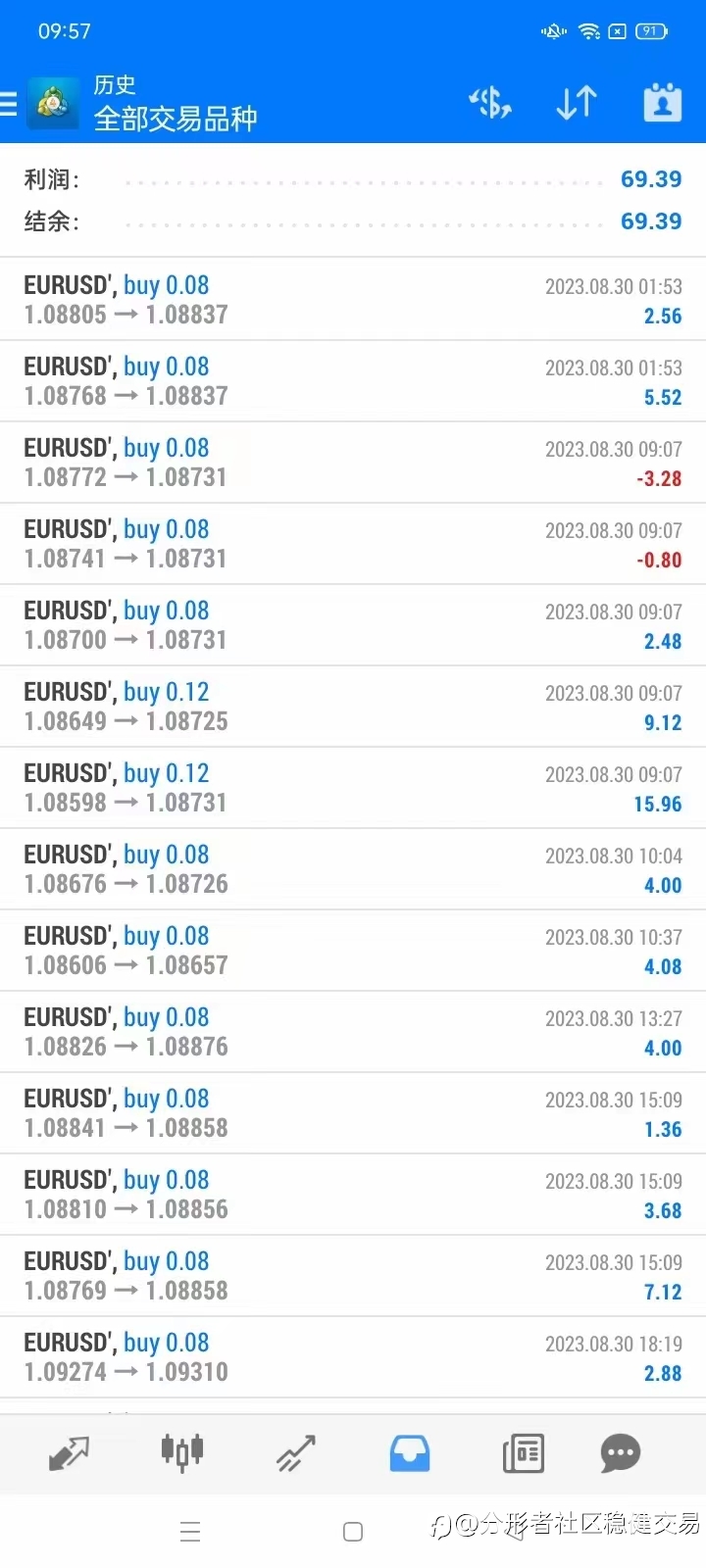Open the symbol filter icon
This screenshot has width=706, height=1568.
tap(489, 102)
